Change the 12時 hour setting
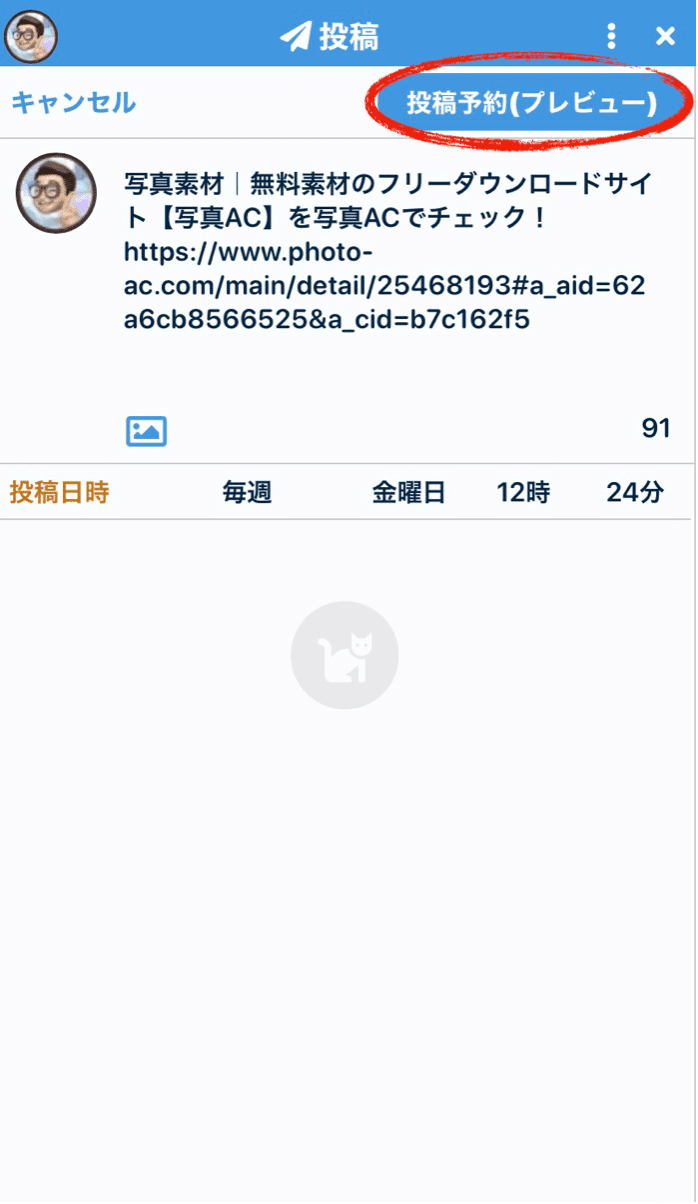The width and height of the screenshot is (698, 1204). tap(524, 493)
